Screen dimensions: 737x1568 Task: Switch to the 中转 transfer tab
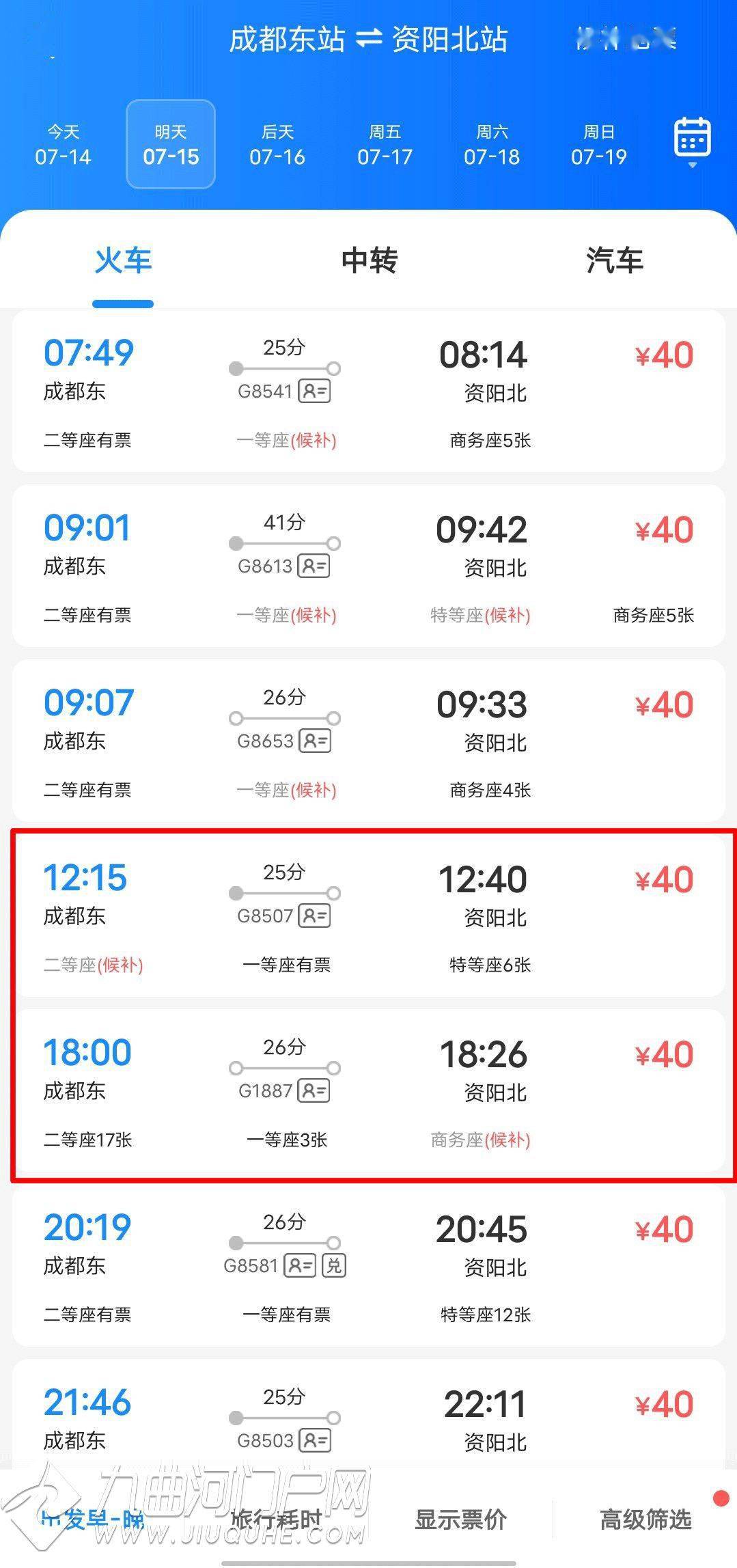[x=369, y=260]
